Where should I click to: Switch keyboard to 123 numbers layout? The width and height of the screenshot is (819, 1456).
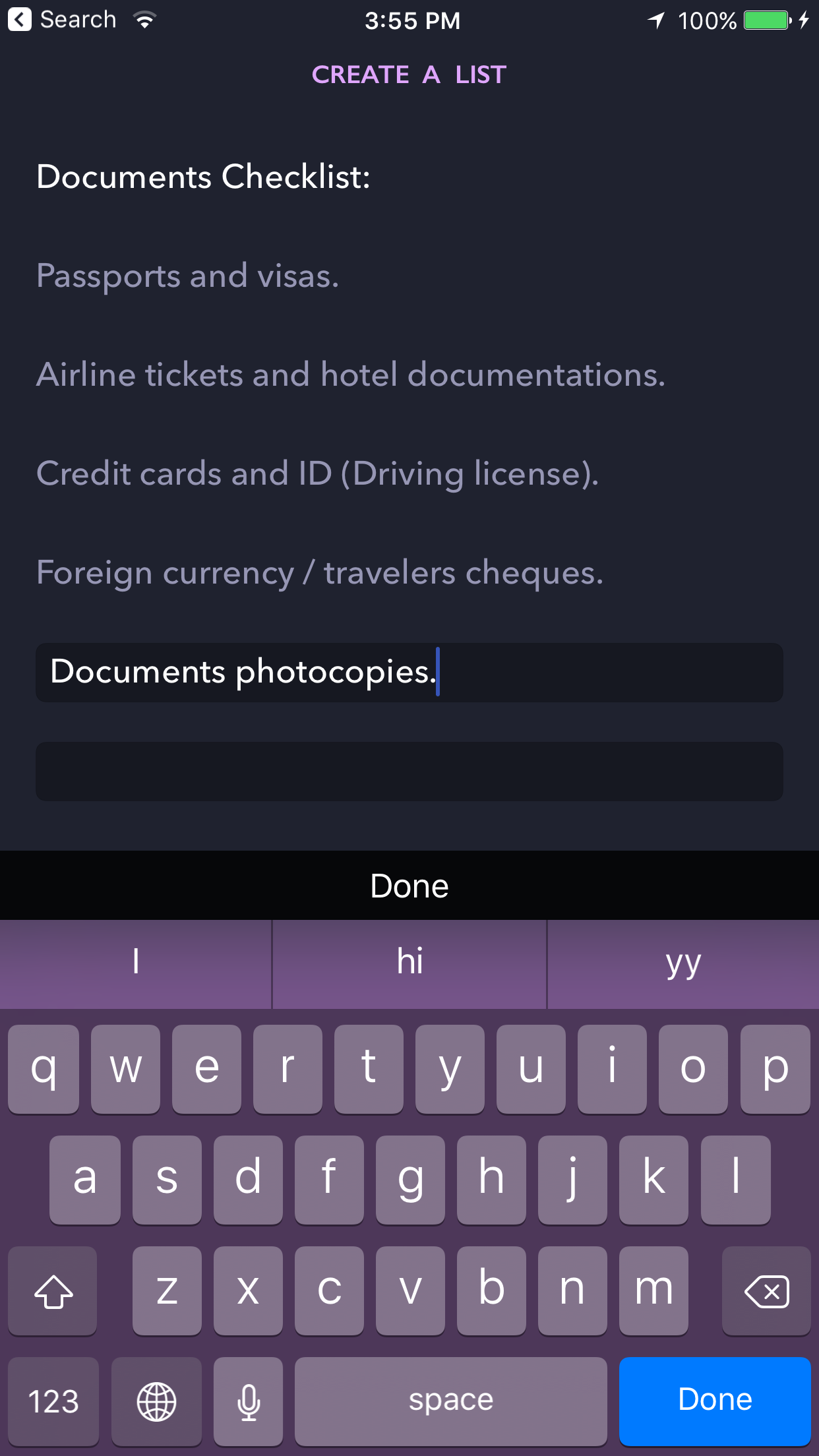[x=53, y=1400]
